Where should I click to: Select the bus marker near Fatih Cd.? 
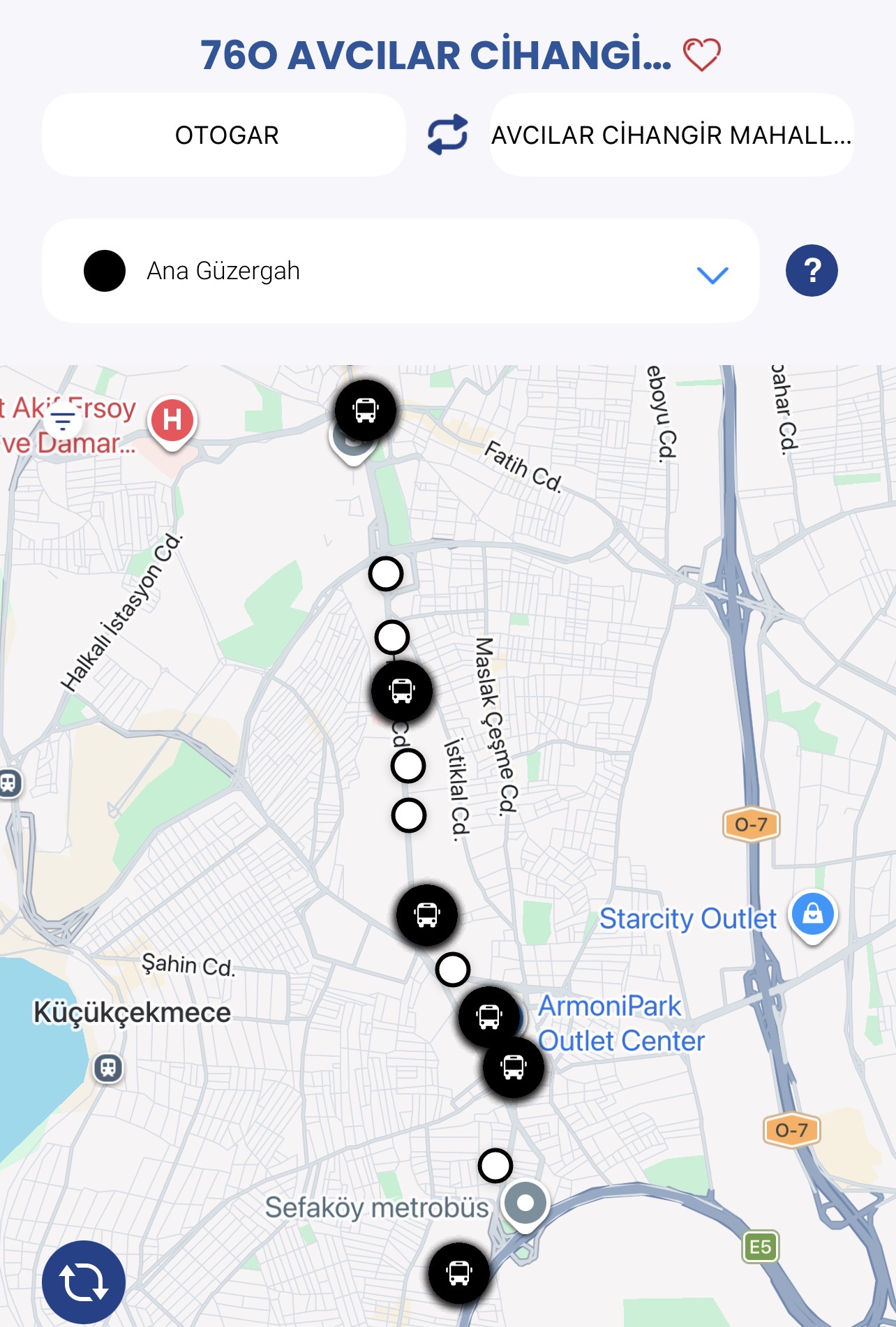(x=366, y=410)
